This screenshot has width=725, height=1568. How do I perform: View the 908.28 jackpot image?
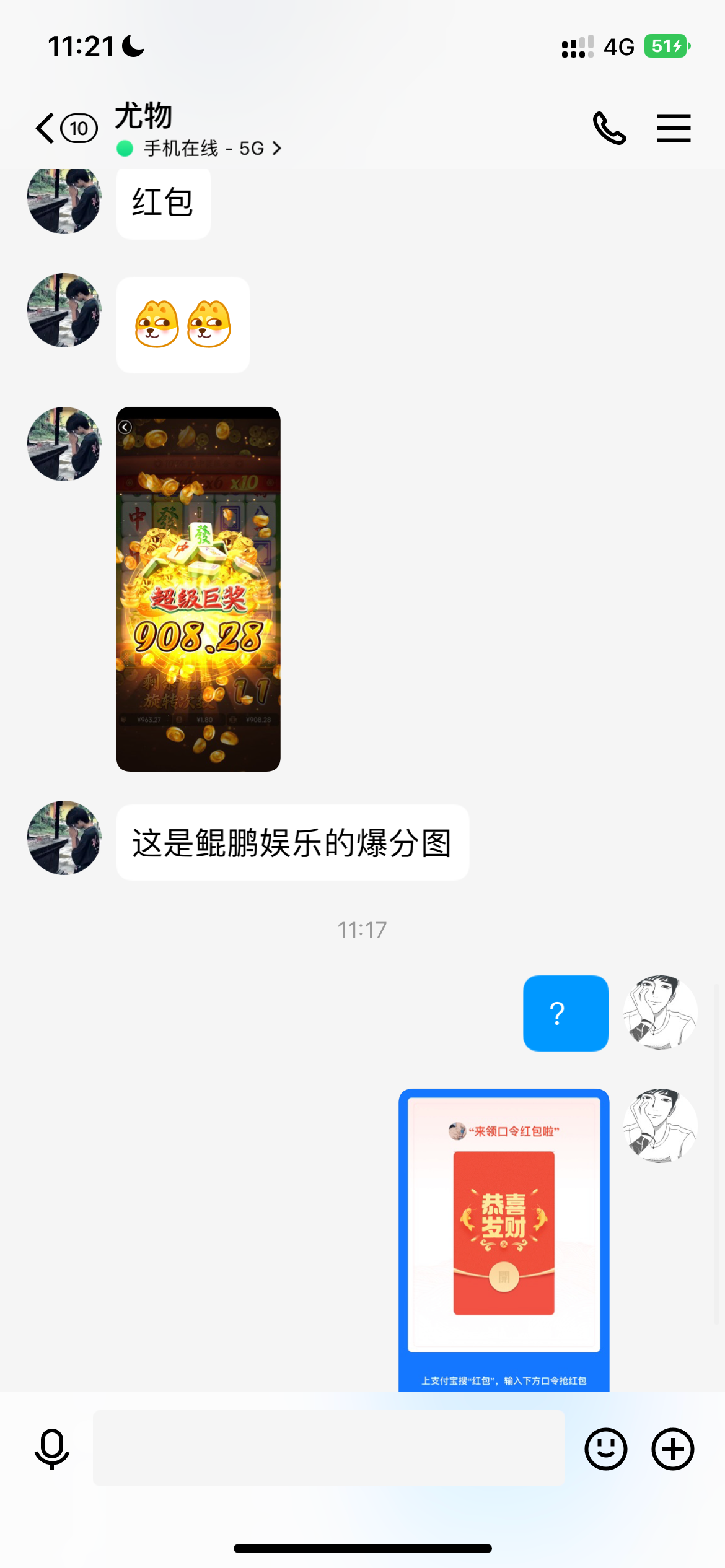point(198,588)
